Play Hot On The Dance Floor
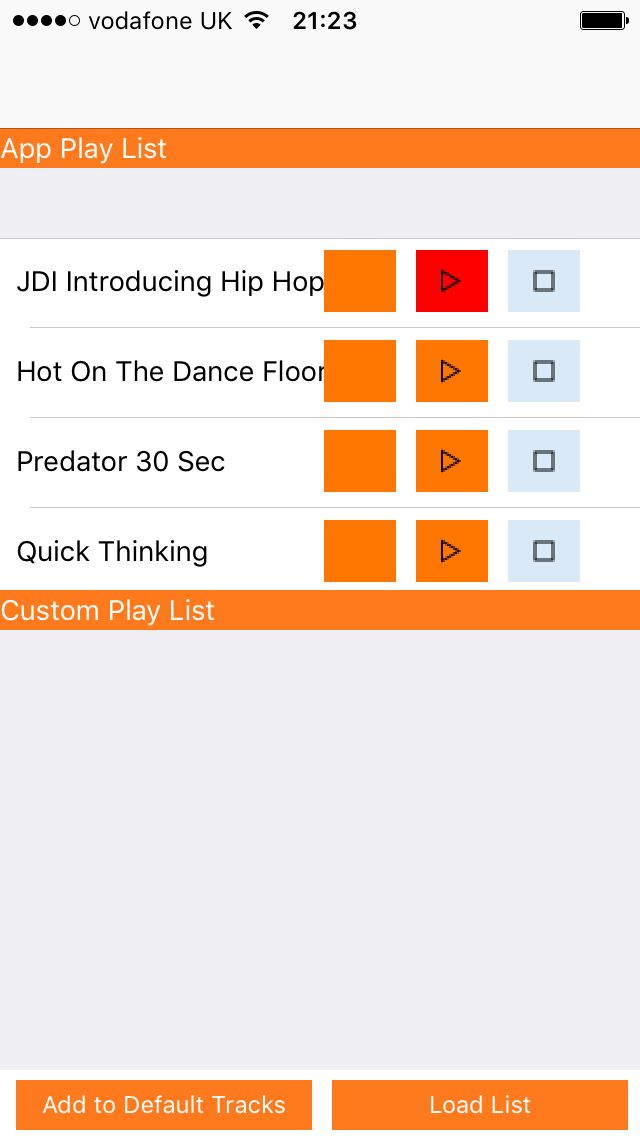This screenshot has height=1136, width=640. point(452,371)
